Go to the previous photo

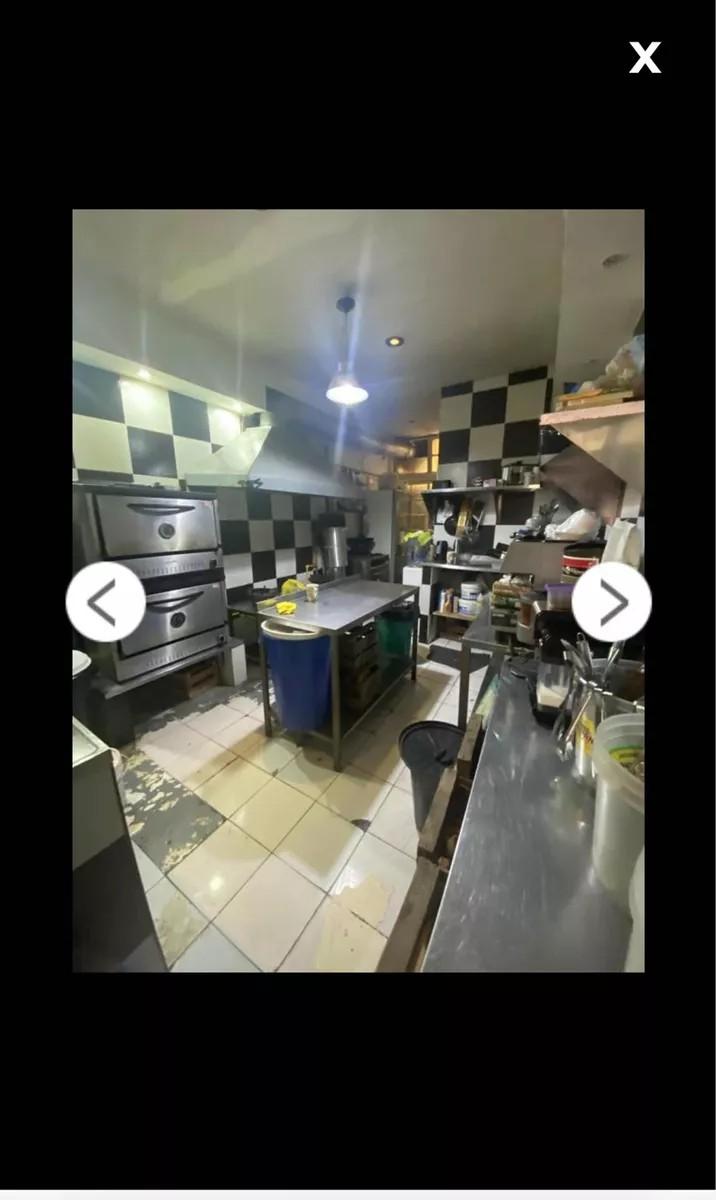point(106,602)
